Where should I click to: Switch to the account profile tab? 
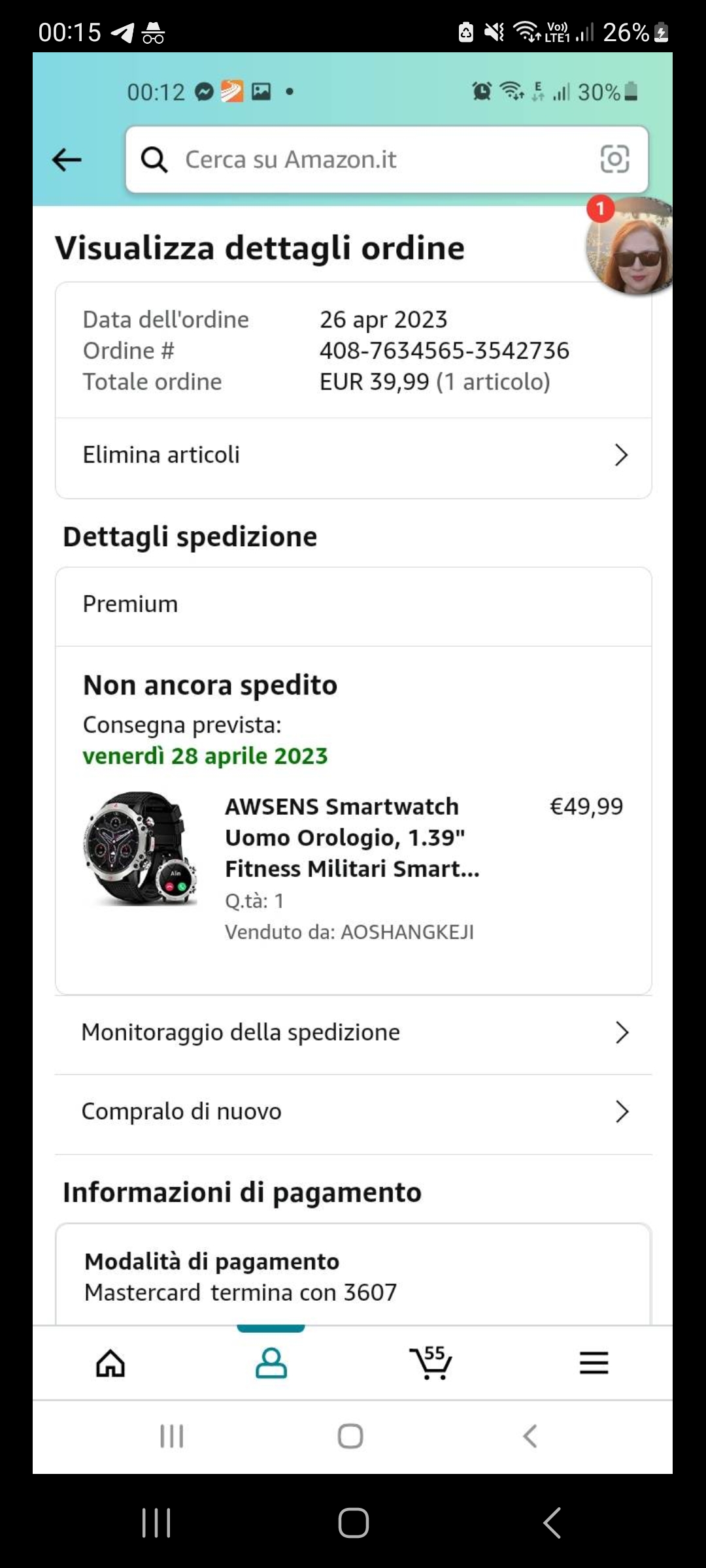(x=271, y=1364)
